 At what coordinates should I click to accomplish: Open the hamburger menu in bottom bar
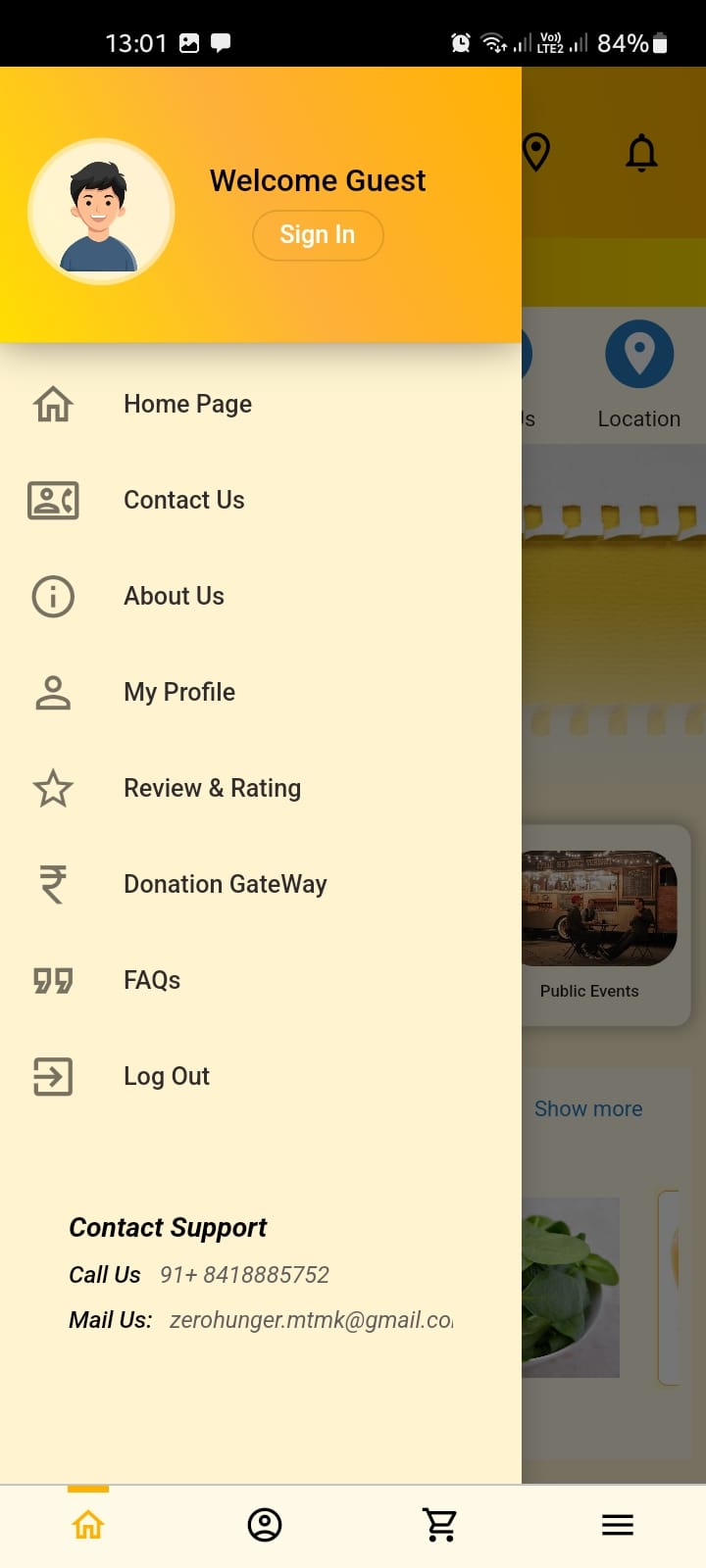tap(617, 1524)
